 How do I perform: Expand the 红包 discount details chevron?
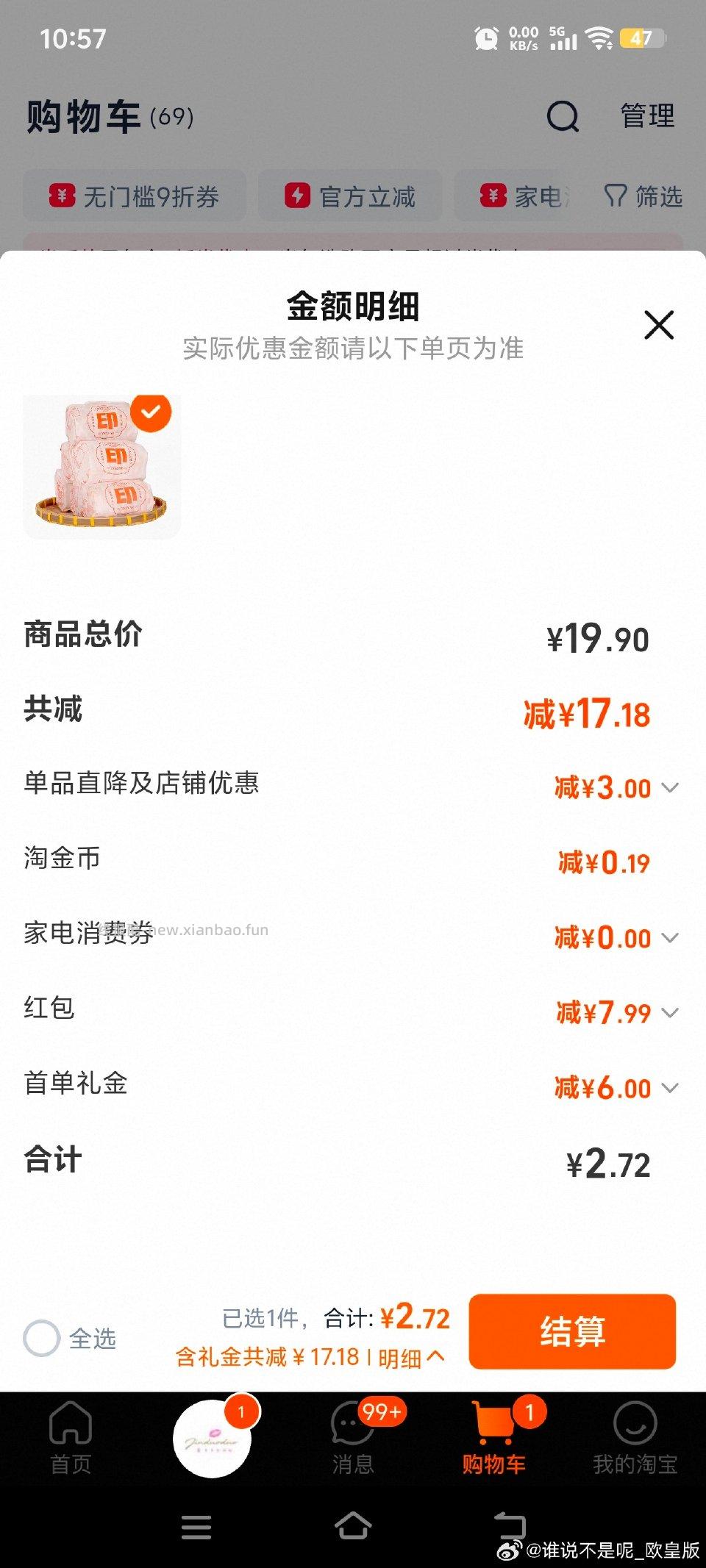coord(670,1013)
